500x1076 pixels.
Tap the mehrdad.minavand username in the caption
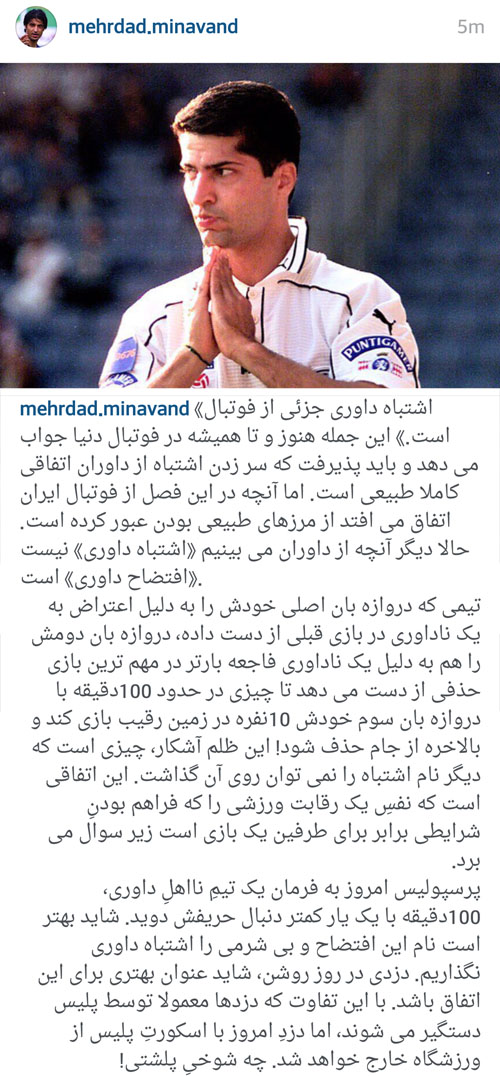pyautogui.click(x=104, y=410)
